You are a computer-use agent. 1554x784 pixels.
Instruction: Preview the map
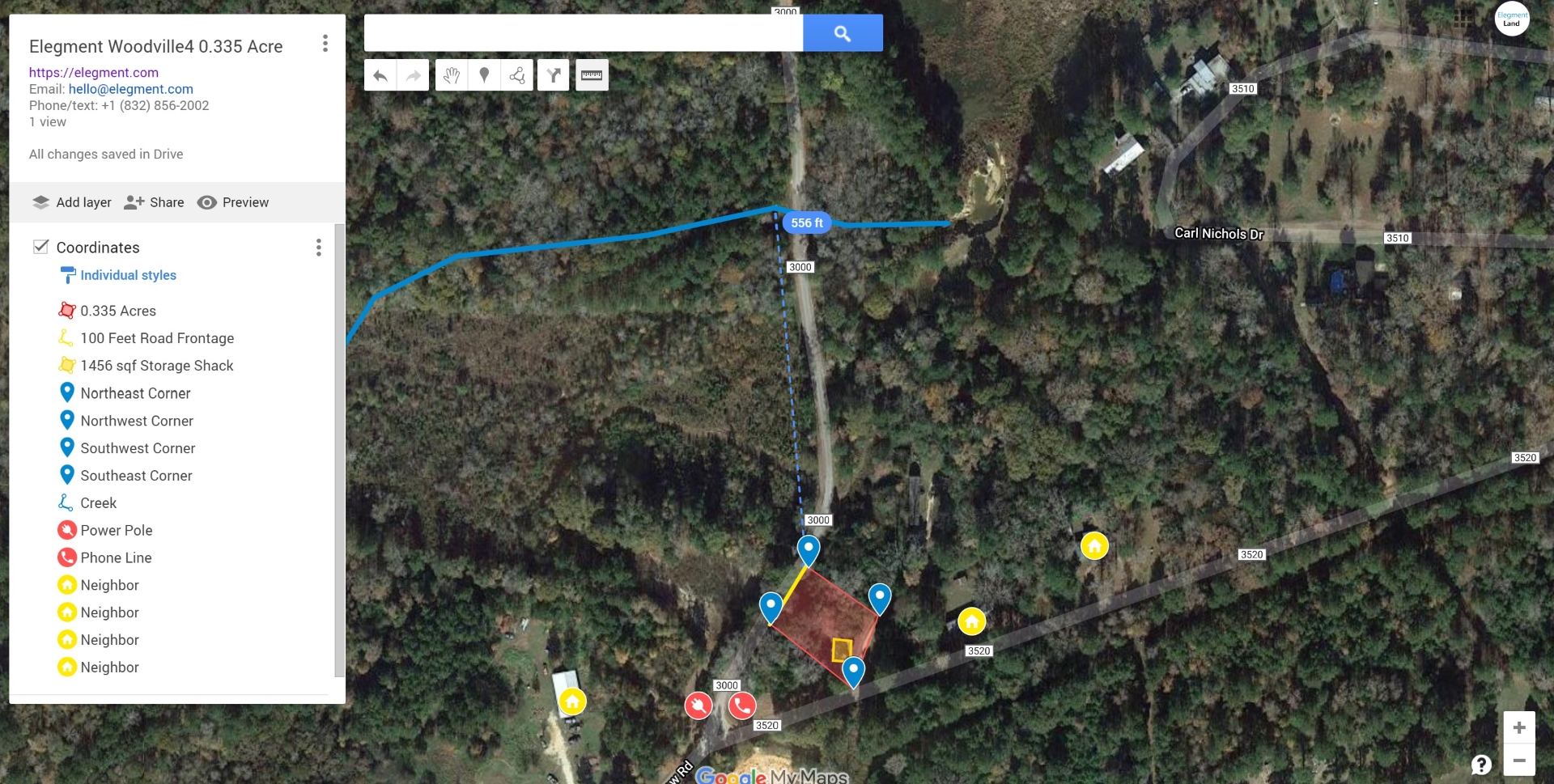click(233, 202)
